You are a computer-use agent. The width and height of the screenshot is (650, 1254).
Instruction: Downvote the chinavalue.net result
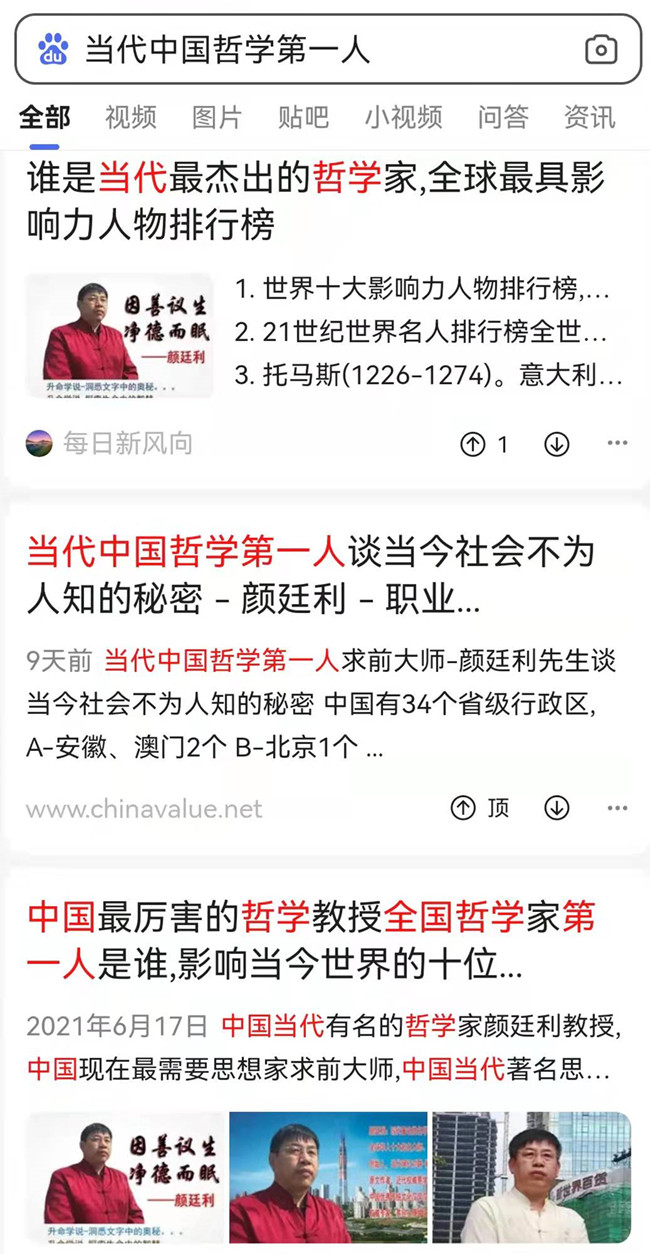[x=557, y=808]
